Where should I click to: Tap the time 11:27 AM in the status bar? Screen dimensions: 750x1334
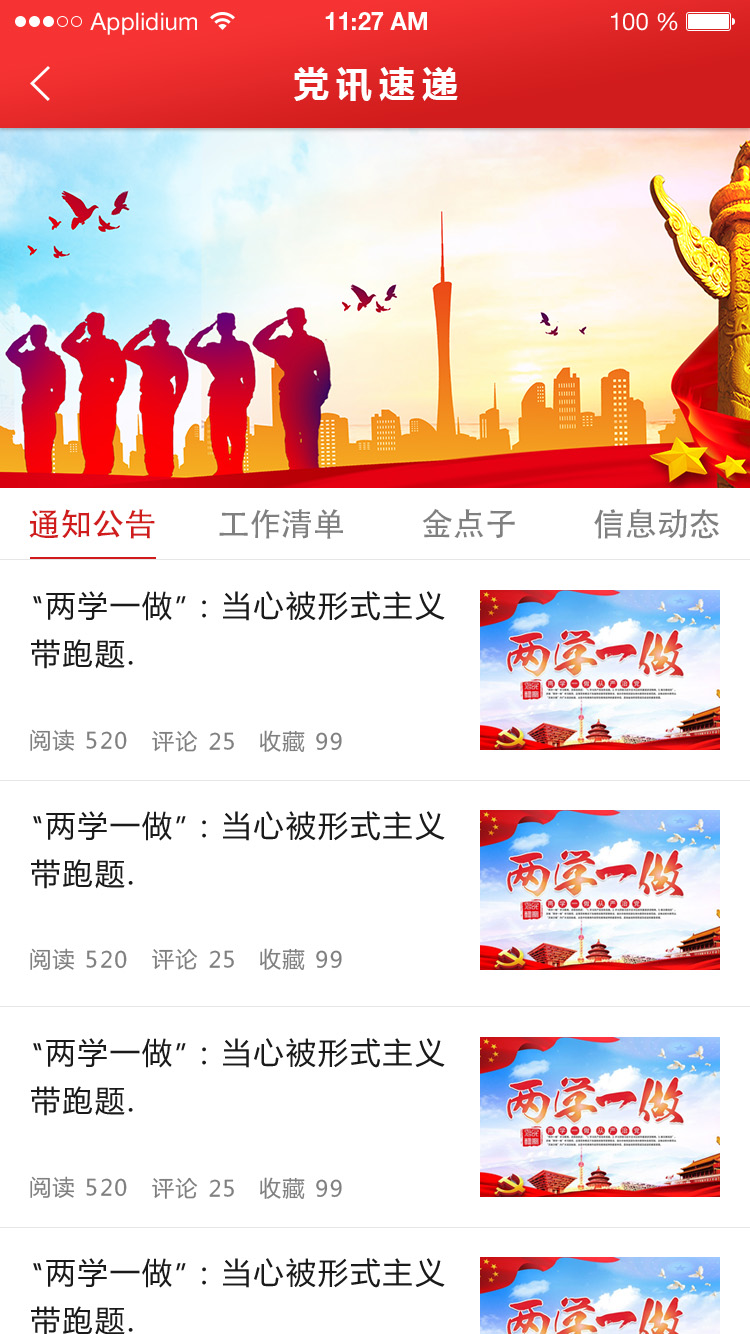tap(375, 21)
